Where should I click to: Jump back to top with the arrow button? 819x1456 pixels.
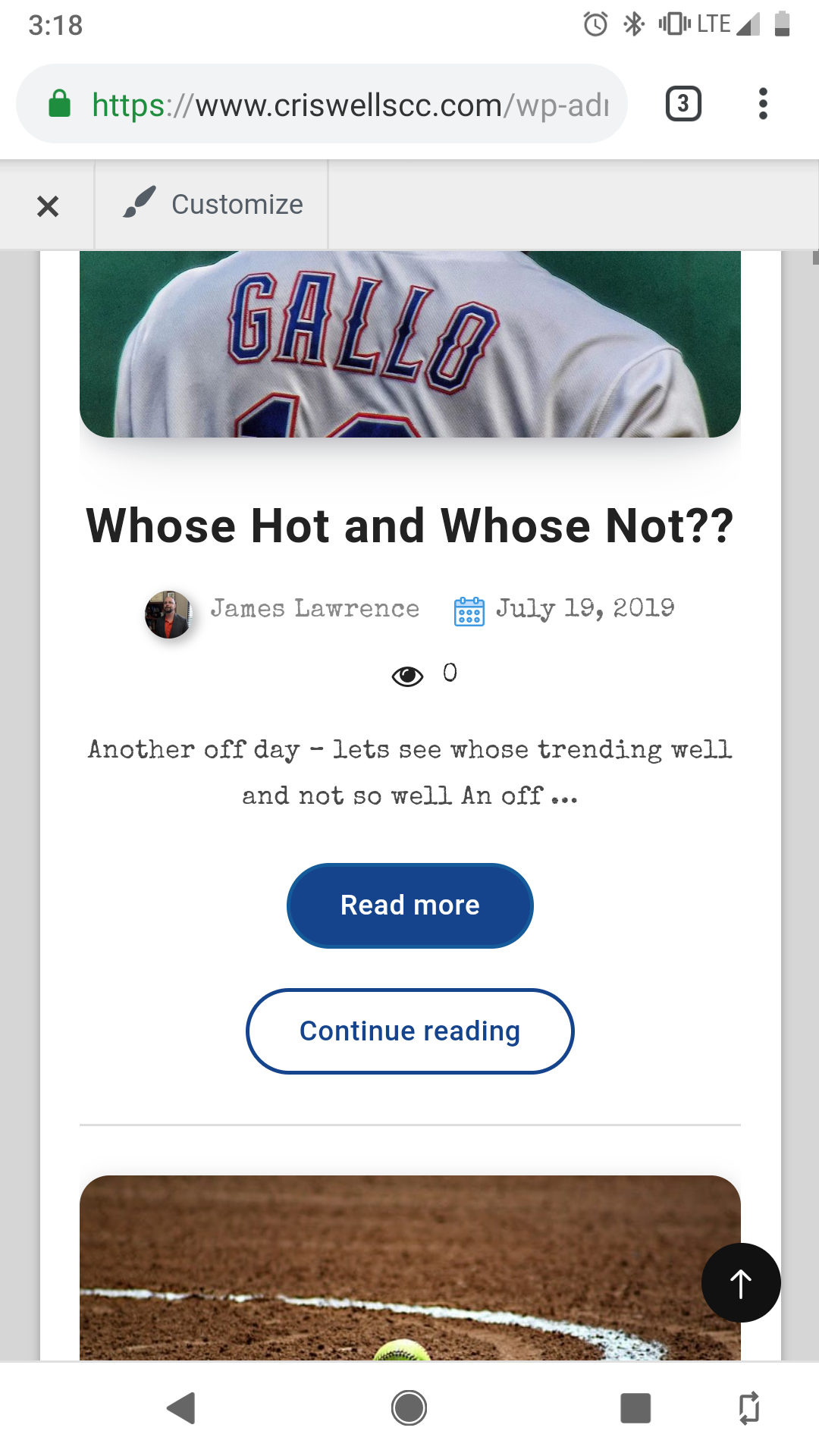pyautogui.click(x=740, y=1282)
